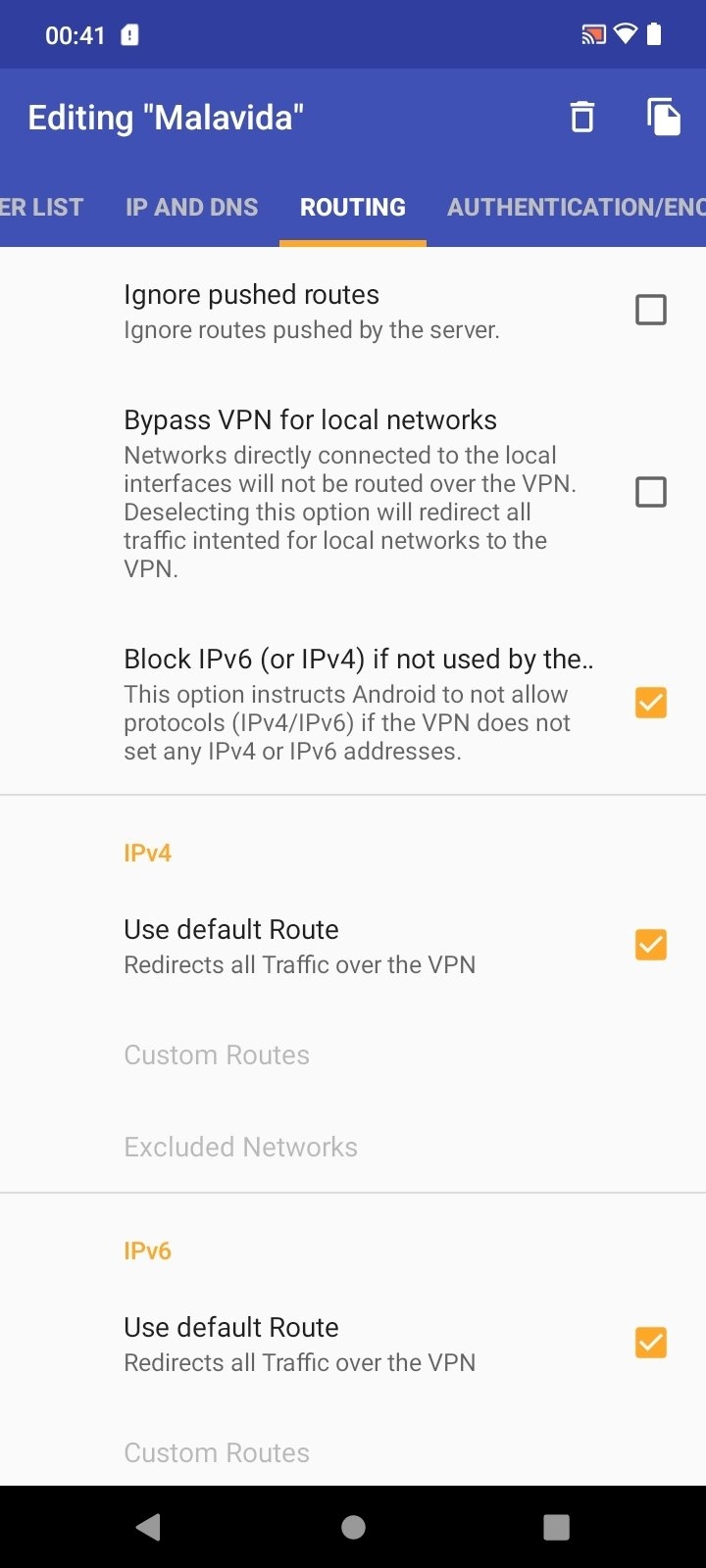
Task: Go to the home screen
Action: click(353, 1527)
